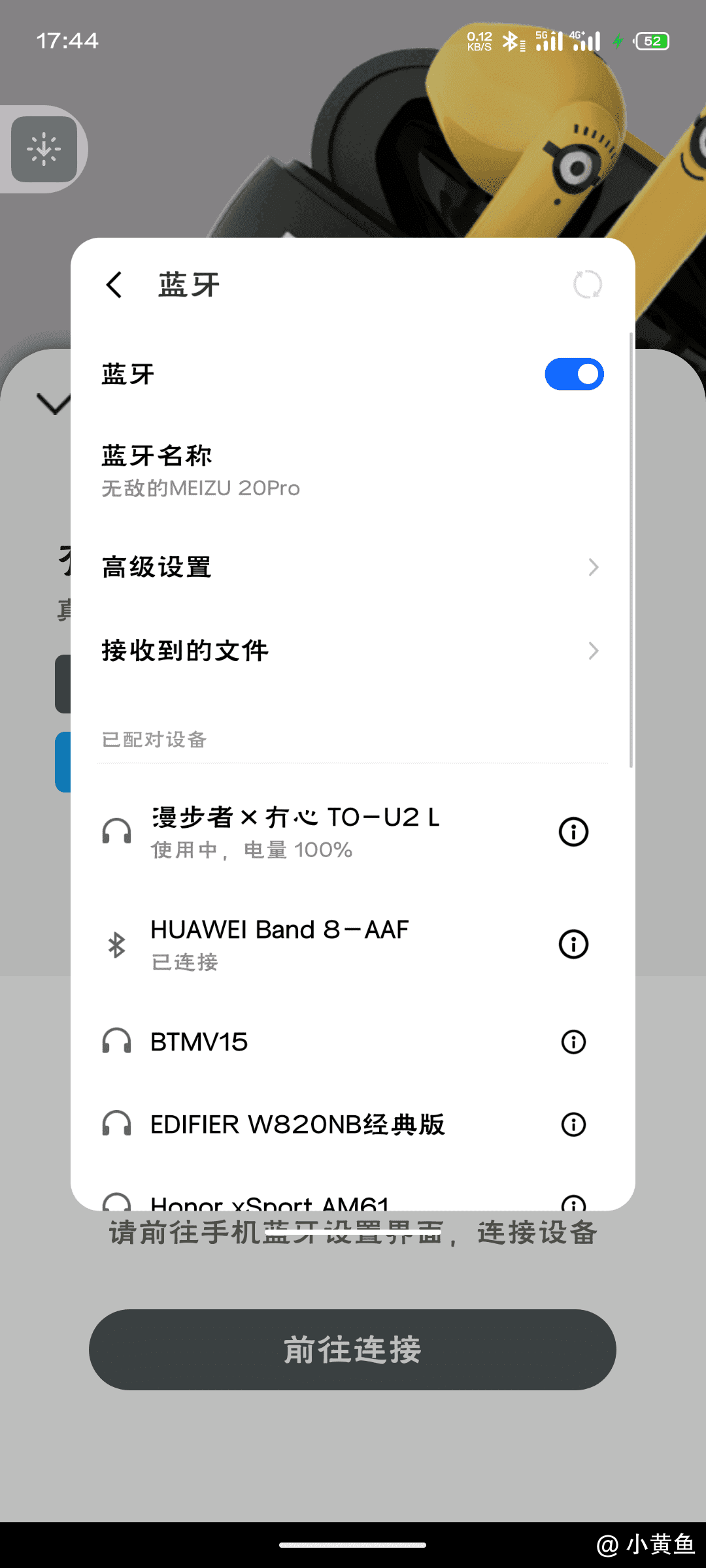The height and width of the screenshot is (1568, 706).
Task: Open info for 漫步者×有心 TO-U2 L
Action: click(x=573, y=832)
